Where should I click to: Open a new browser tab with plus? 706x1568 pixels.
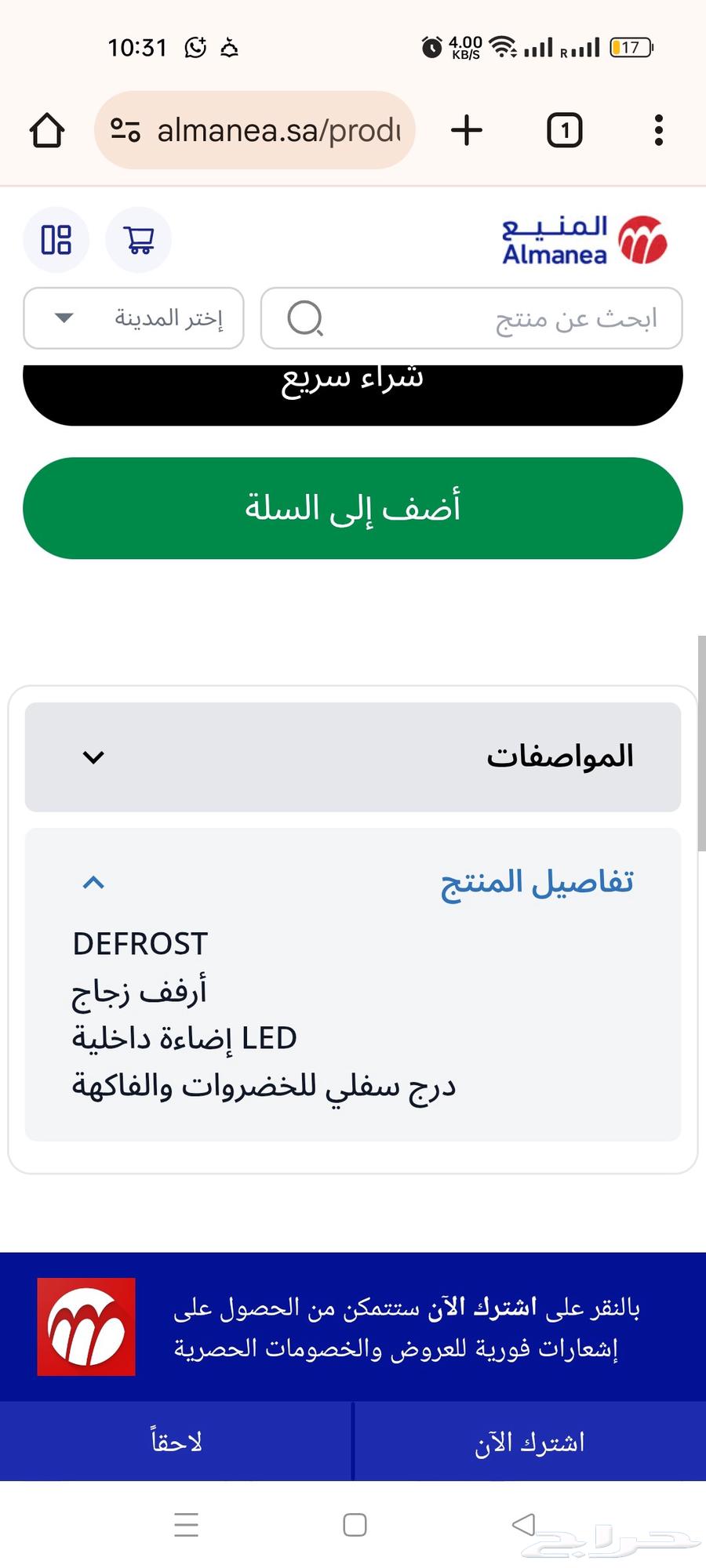click(x=467, y=130)
